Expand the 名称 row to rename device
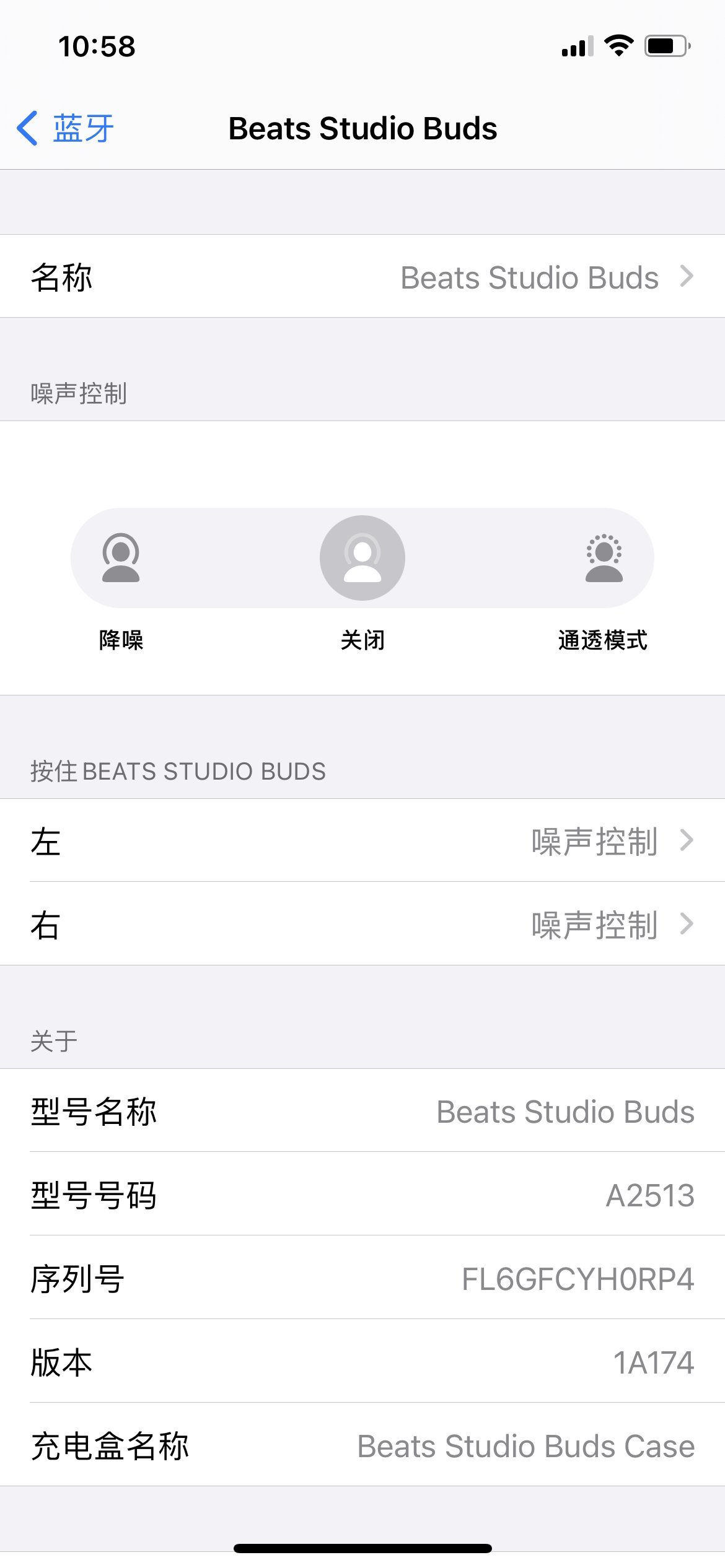This screenshot has width=725, height=1568. point(362,277)
